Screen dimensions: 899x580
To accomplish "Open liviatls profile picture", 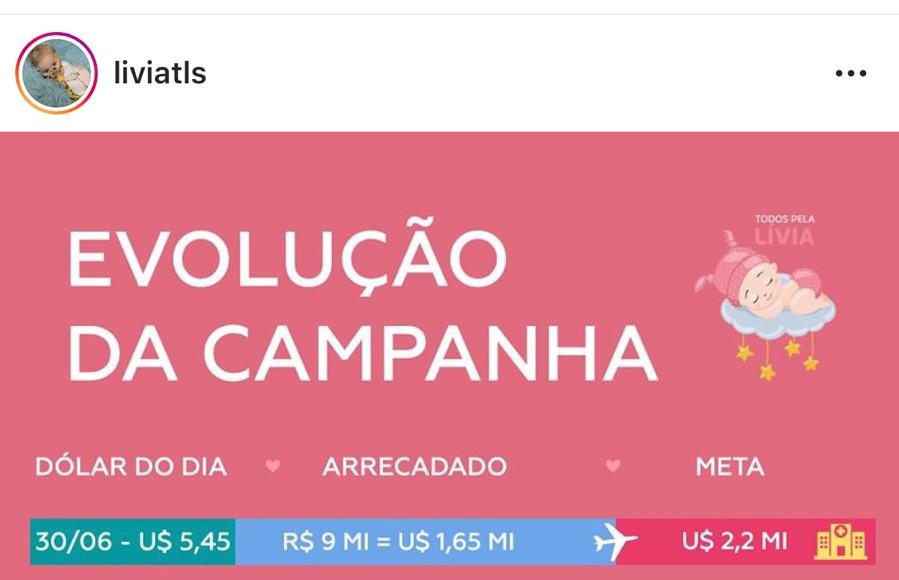I will [56, 73].
